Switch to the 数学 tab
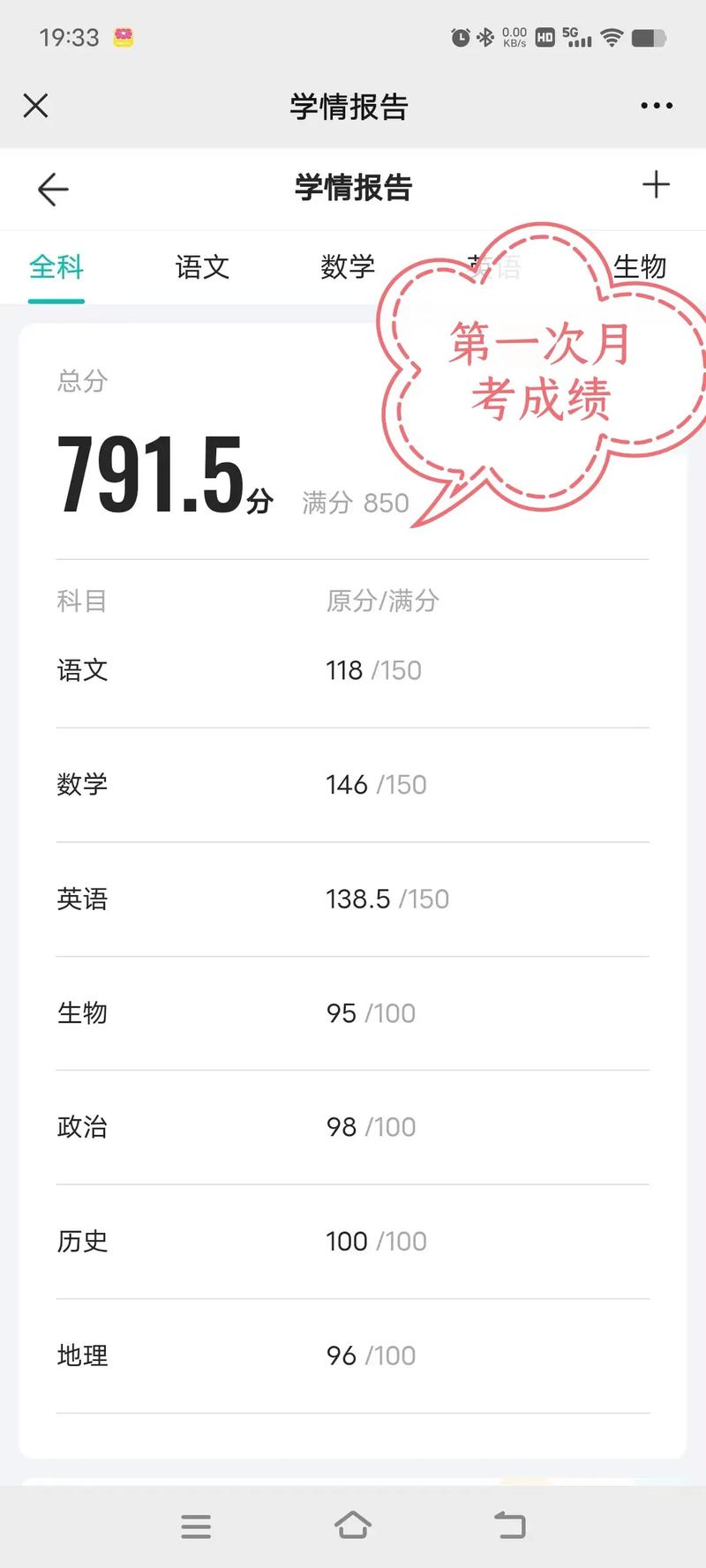This screenshot has width=706, height=1568. click(x=348, y=266)
